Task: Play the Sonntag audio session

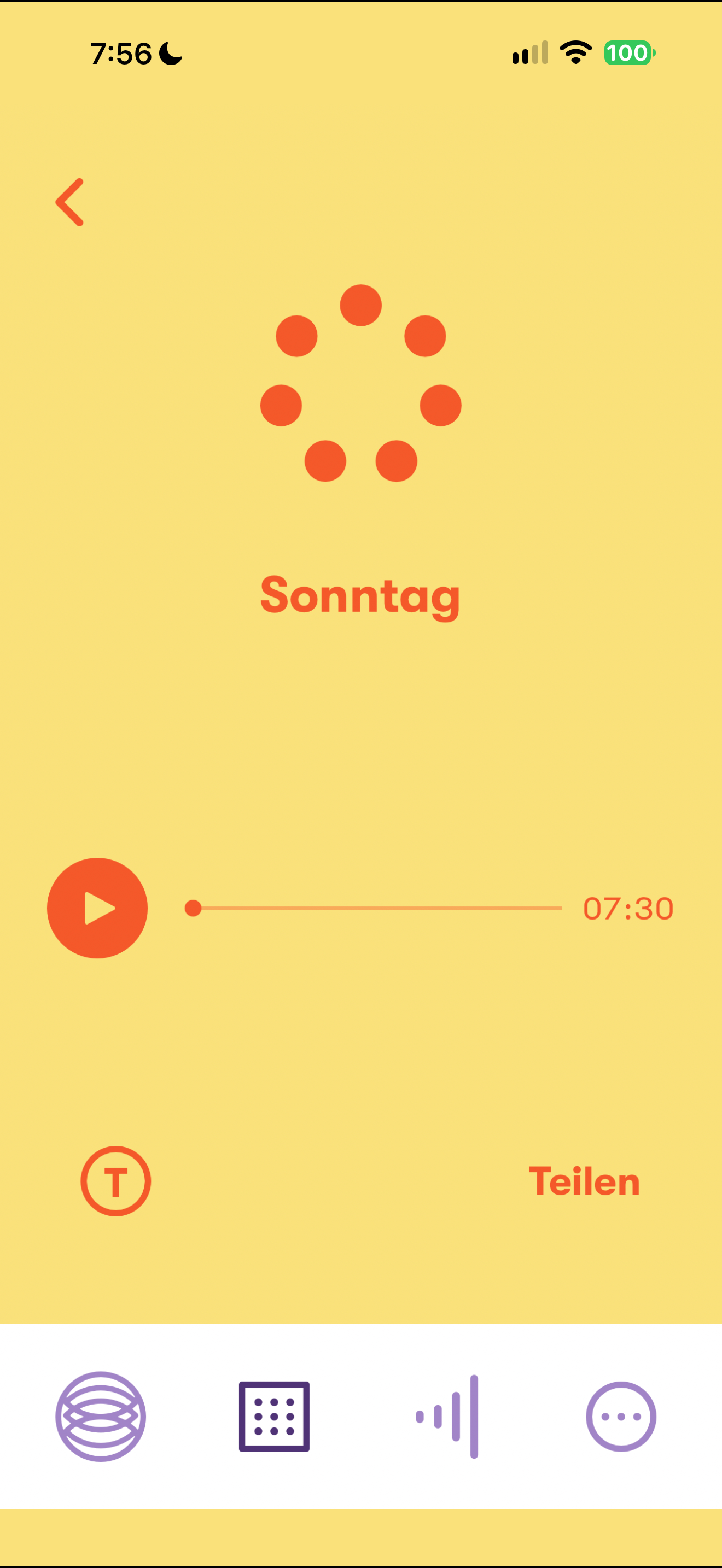Action: [97, 908]
